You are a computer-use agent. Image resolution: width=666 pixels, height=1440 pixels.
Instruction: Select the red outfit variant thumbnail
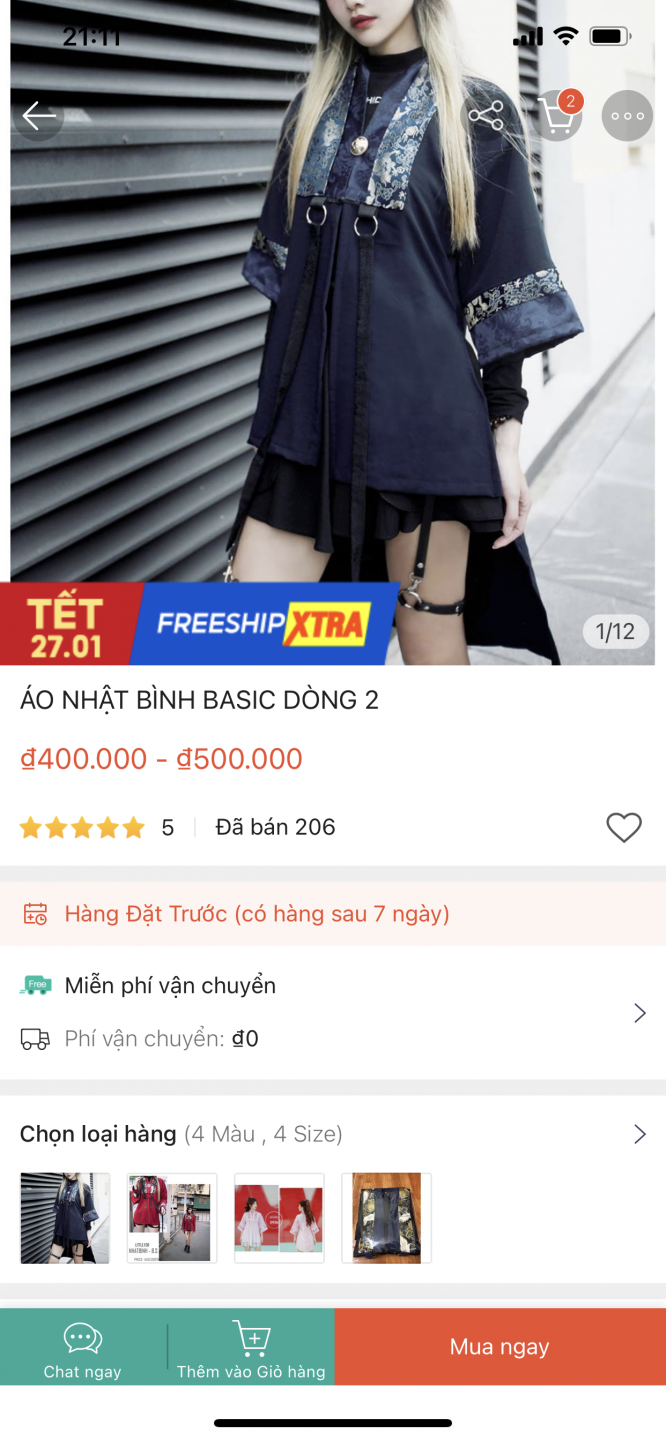172,1217
